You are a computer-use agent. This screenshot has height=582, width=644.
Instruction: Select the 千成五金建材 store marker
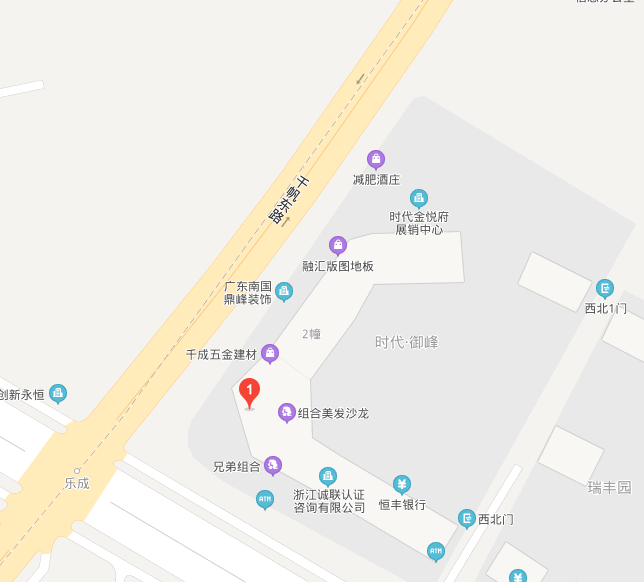point(270,354)
